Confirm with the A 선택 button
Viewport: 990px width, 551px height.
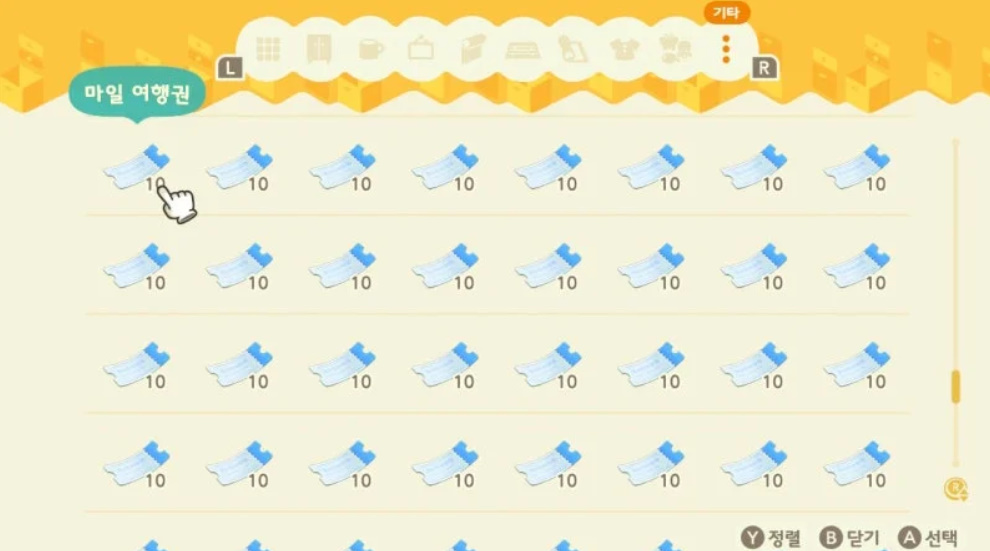click(x=929, y=537)
